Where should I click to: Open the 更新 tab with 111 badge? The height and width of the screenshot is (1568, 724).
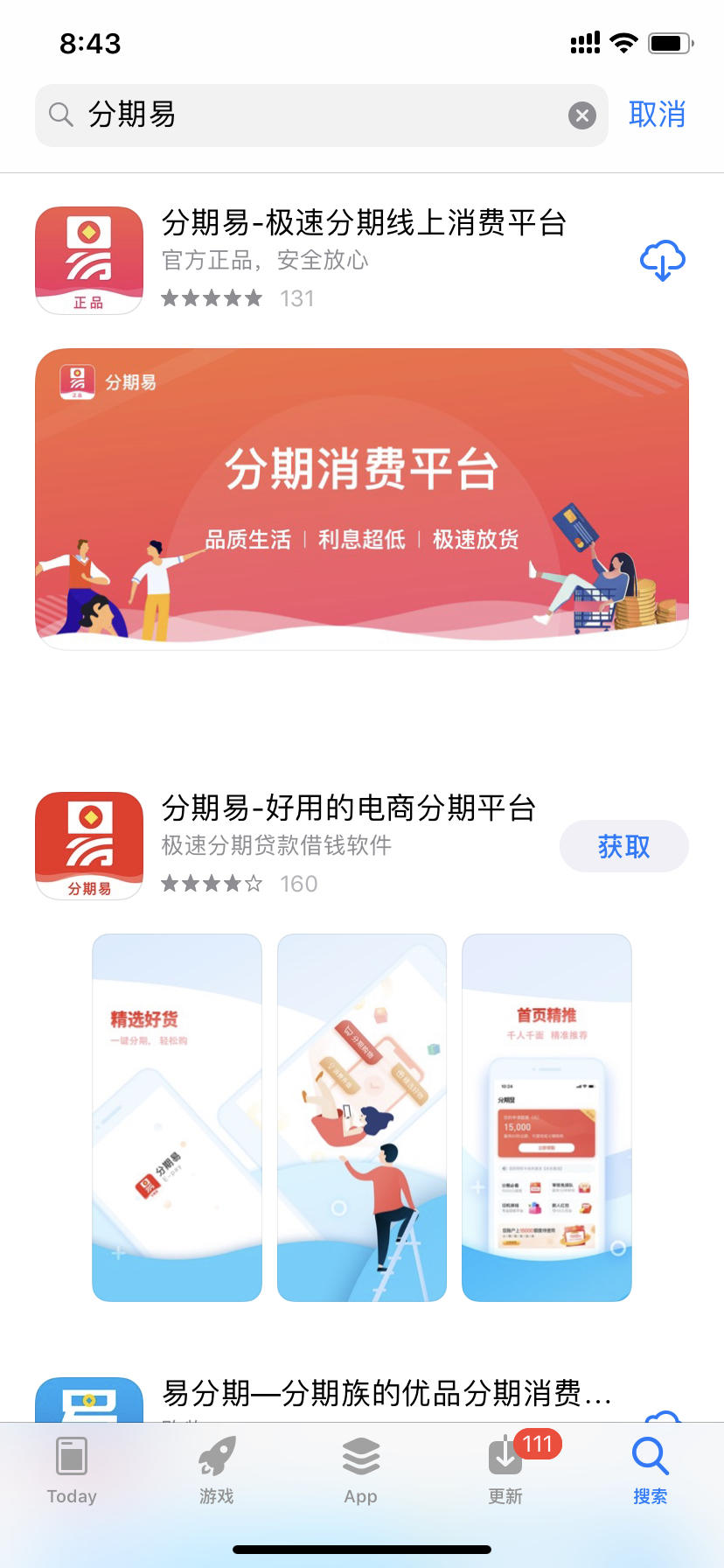[x=507, y=1471]
